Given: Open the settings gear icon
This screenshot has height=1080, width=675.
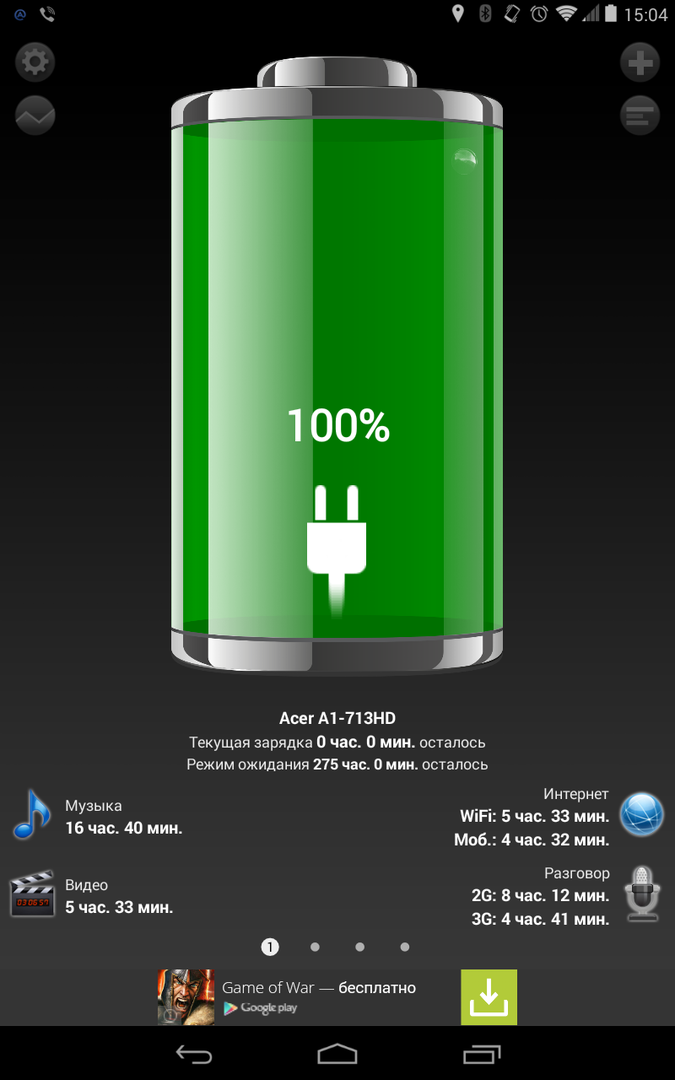Looking at the screenshot, I should [35, 62].
